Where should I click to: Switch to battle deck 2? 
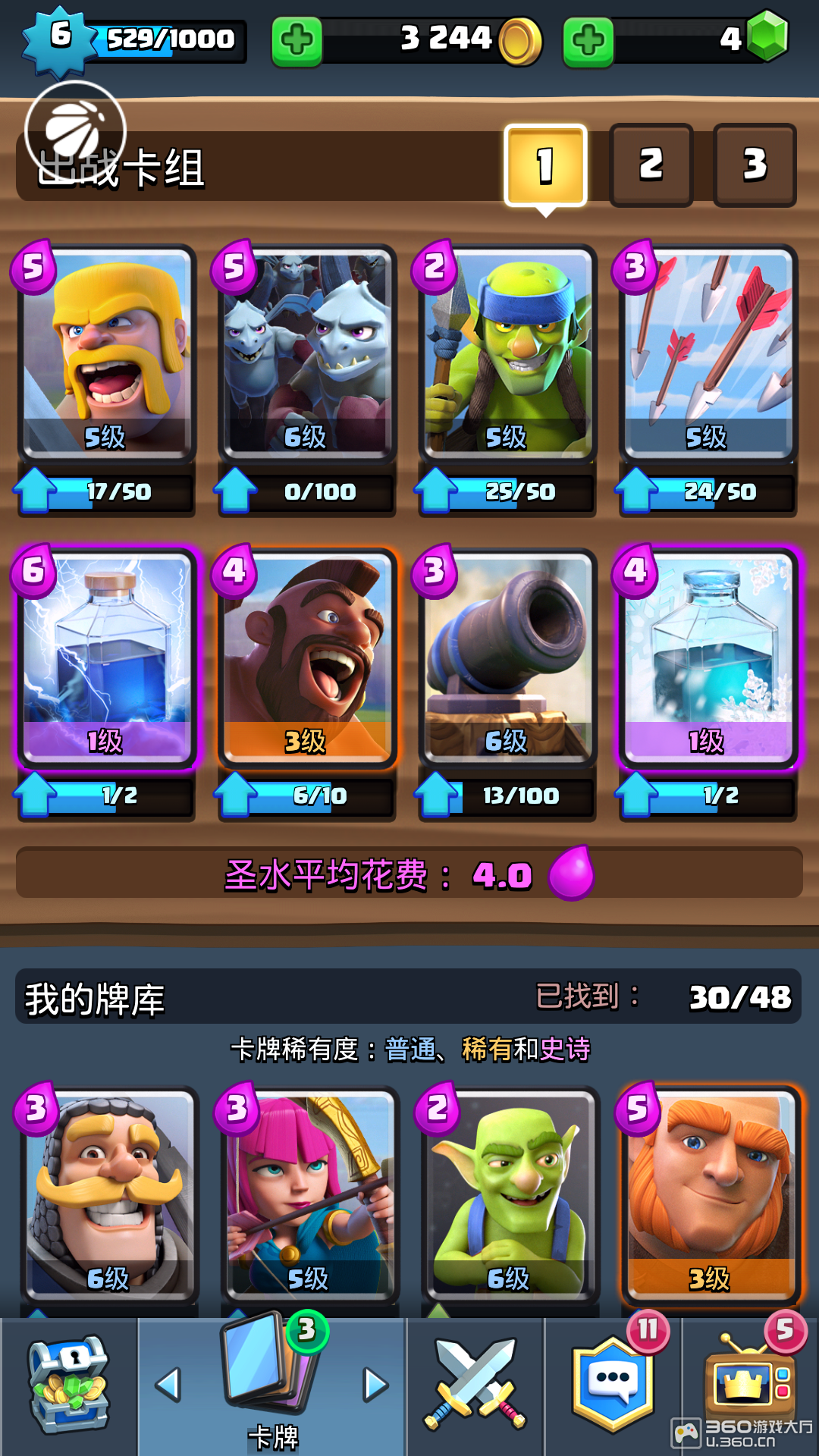coord(651,165)
